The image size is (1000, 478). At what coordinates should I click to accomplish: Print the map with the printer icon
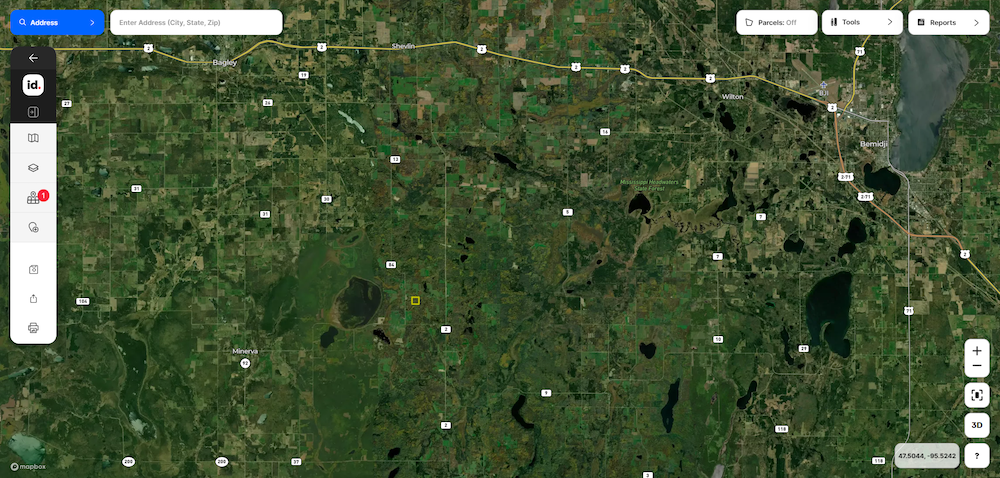[x=33, y=327]
